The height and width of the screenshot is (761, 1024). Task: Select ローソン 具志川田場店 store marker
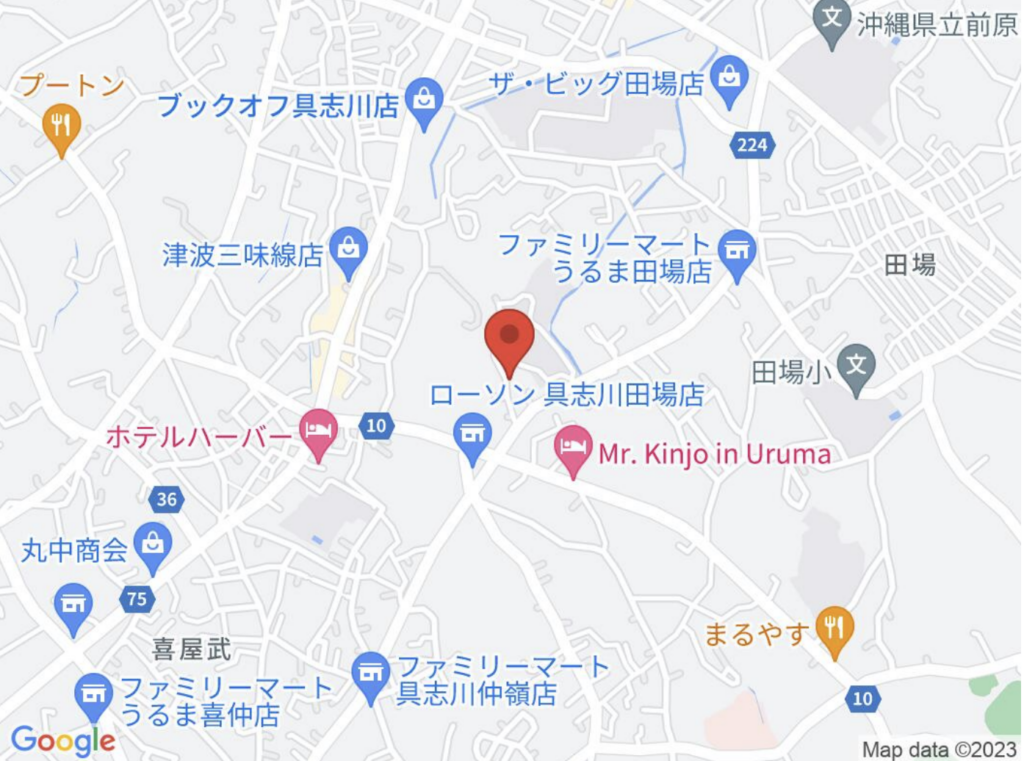472,436
